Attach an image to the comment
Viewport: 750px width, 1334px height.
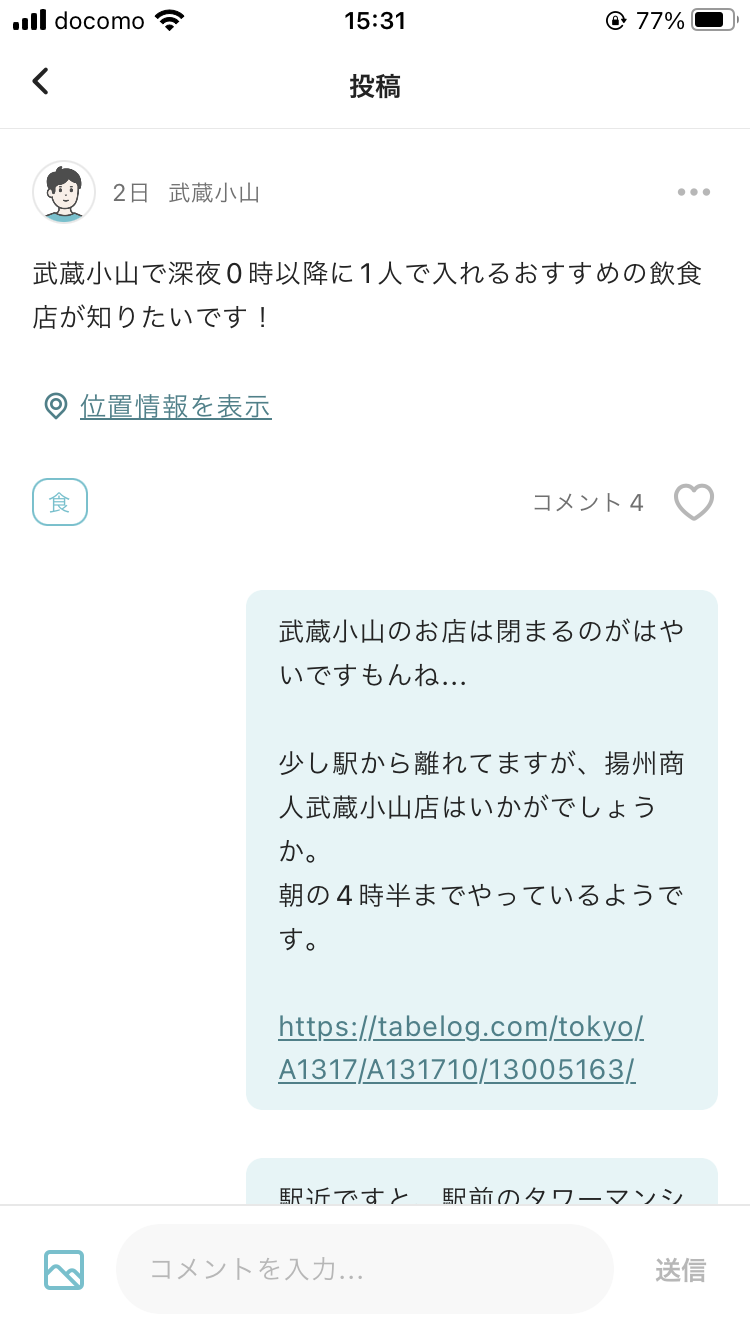(x=64, y=1270)
